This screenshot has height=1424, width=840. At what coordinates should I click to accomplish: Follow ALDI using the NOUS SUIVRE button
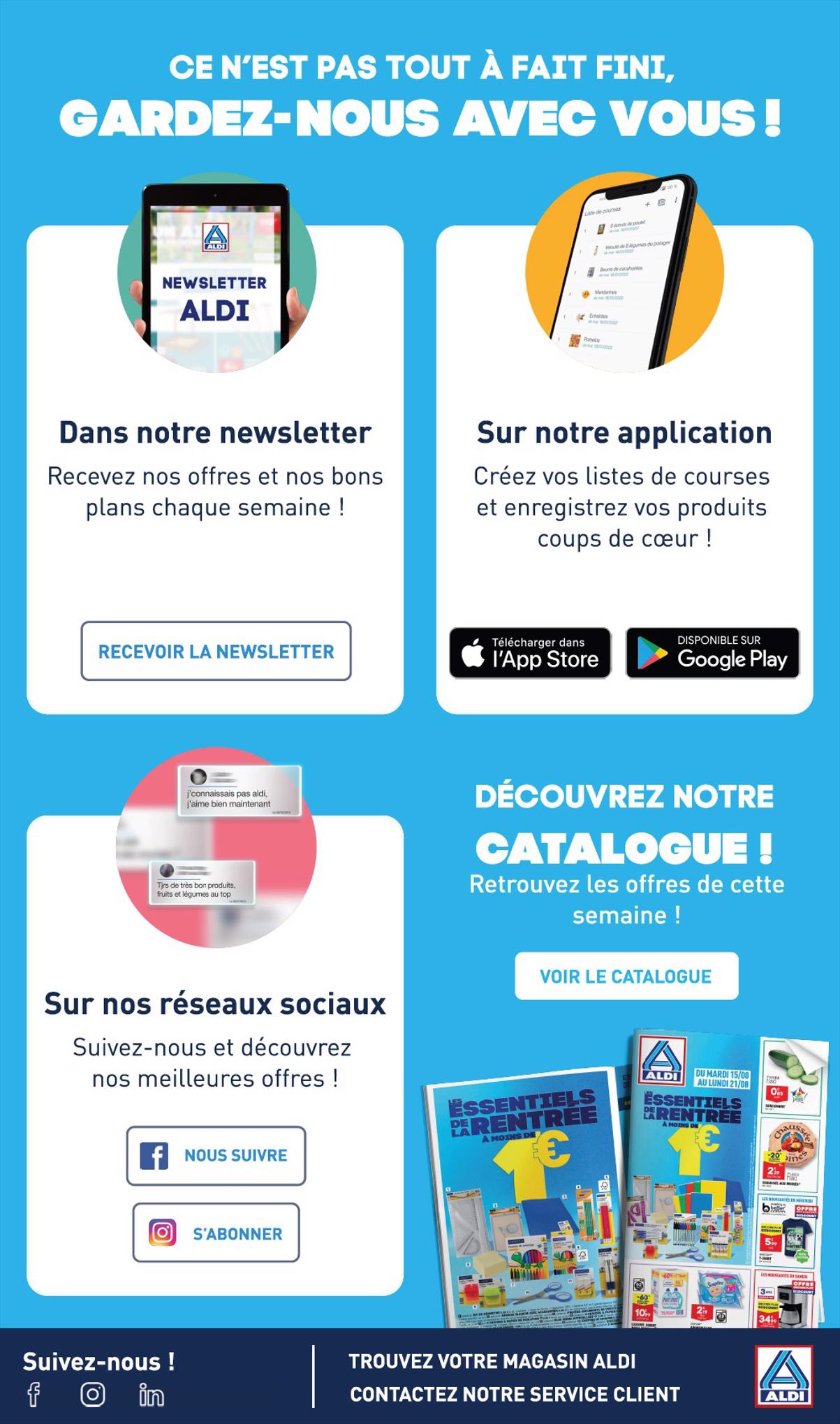216,1156
